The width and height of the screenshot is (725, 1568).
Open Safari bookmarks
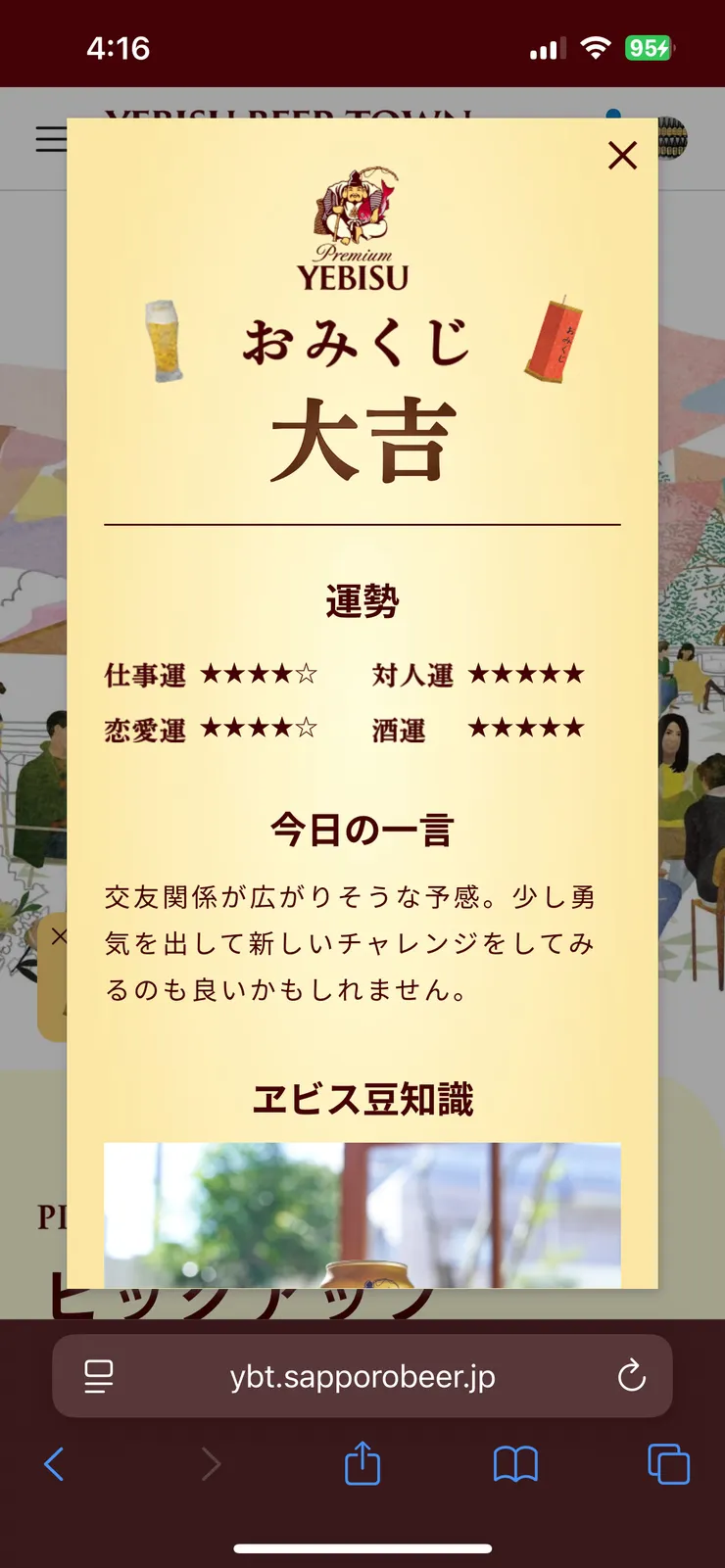pyautogui.click(x=515, y=1464)
